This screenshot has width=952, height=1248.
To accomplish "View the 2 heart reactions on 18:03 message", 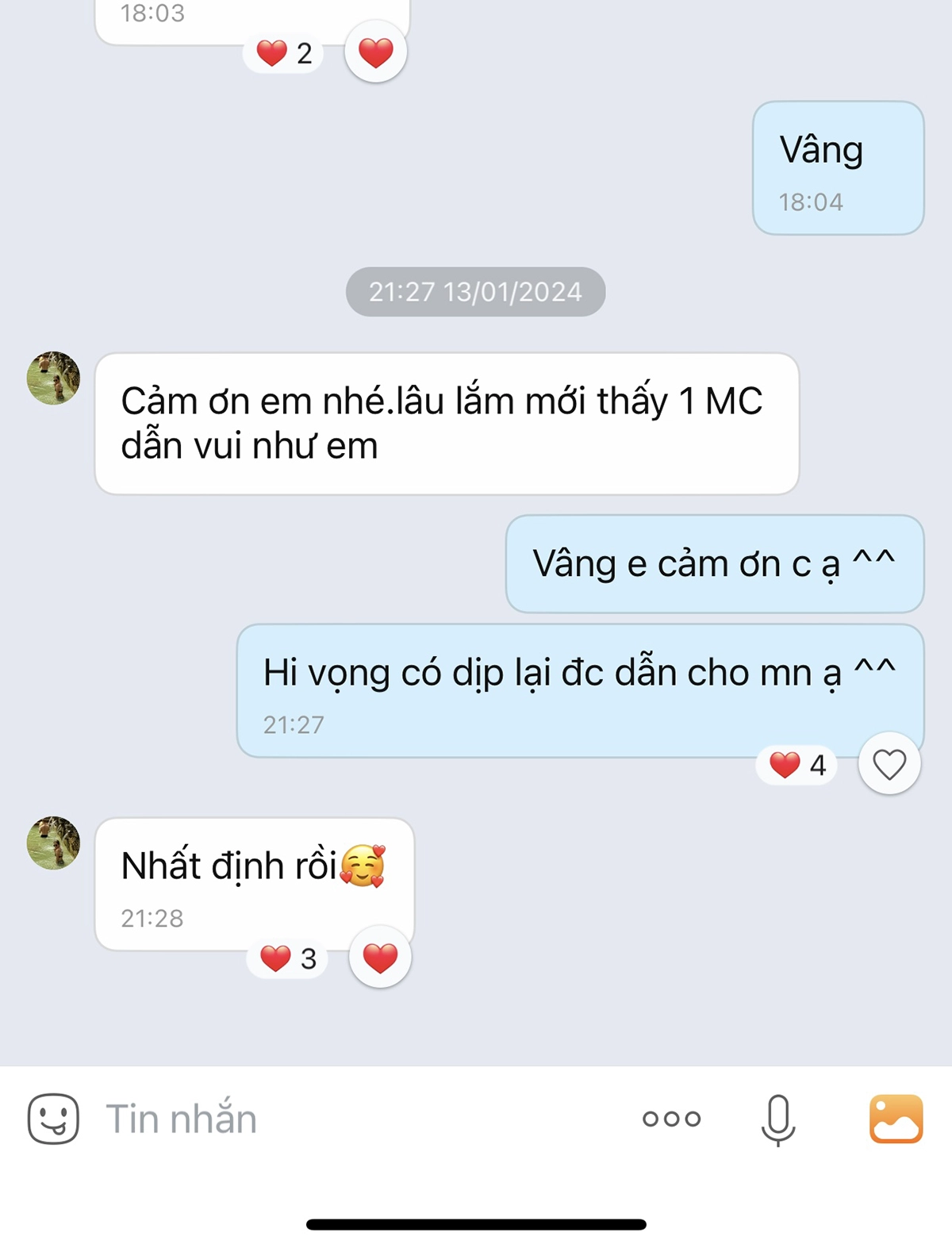I will point(284,53).
